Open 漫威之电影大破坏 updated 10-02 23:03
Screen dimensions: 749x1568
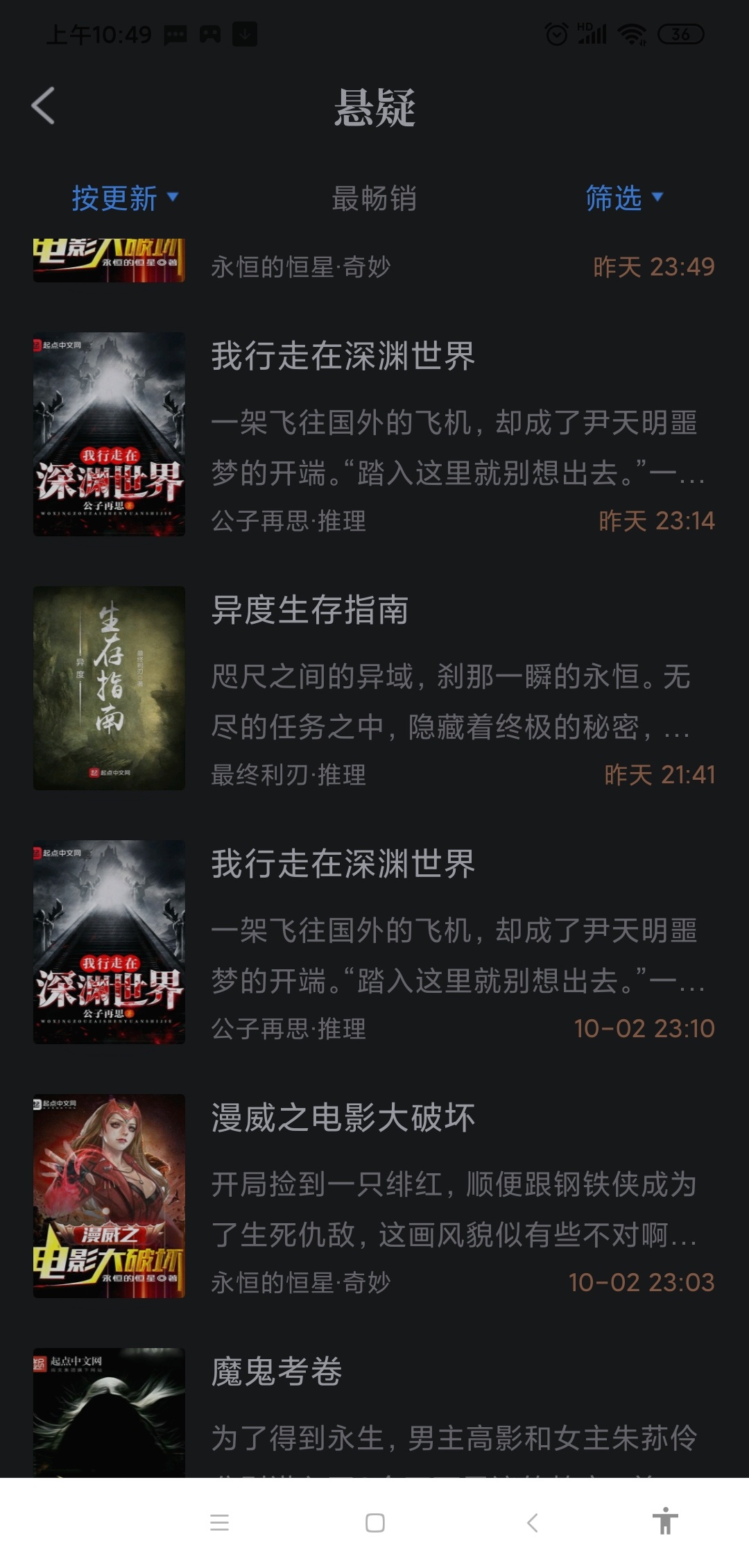374,1196
